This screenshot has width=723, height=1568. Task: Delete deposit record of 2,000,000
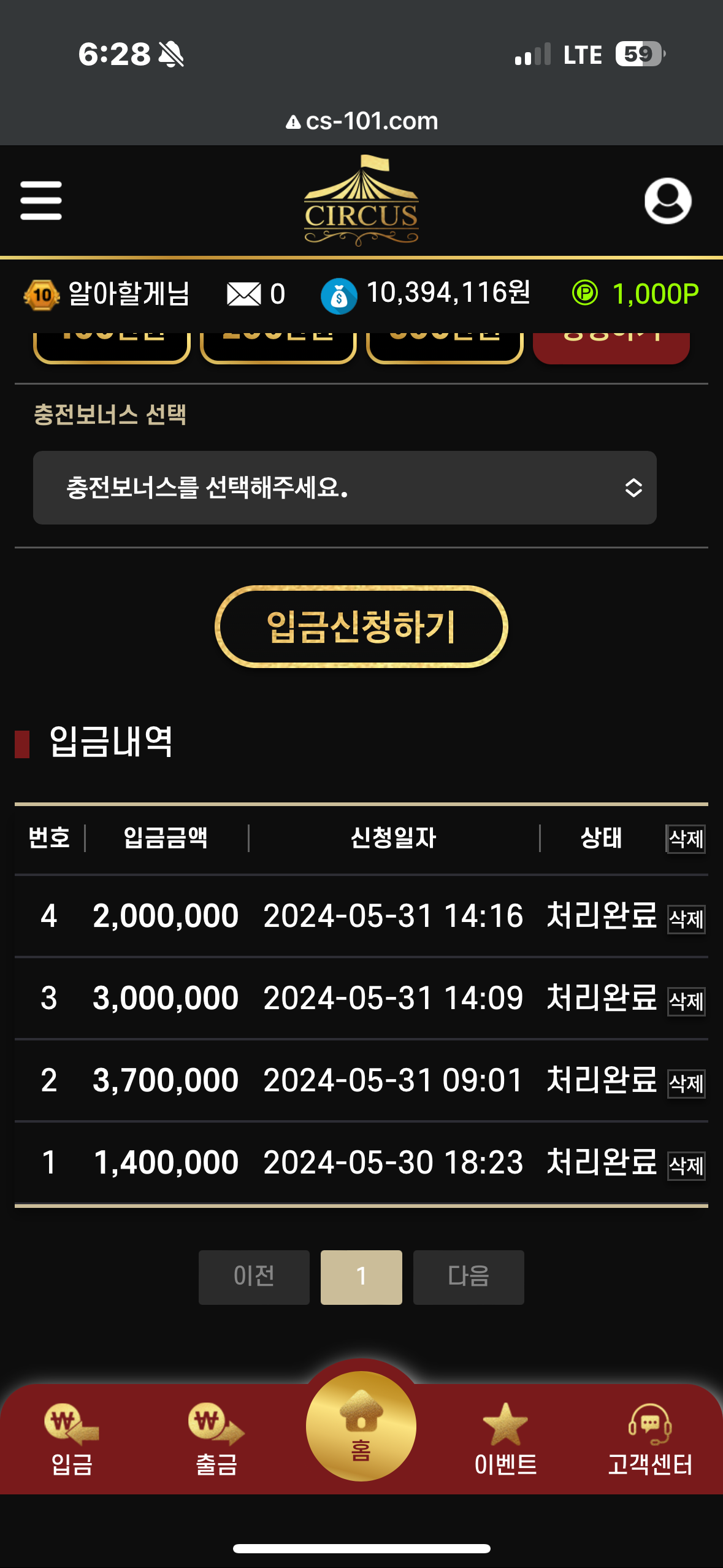686,919
